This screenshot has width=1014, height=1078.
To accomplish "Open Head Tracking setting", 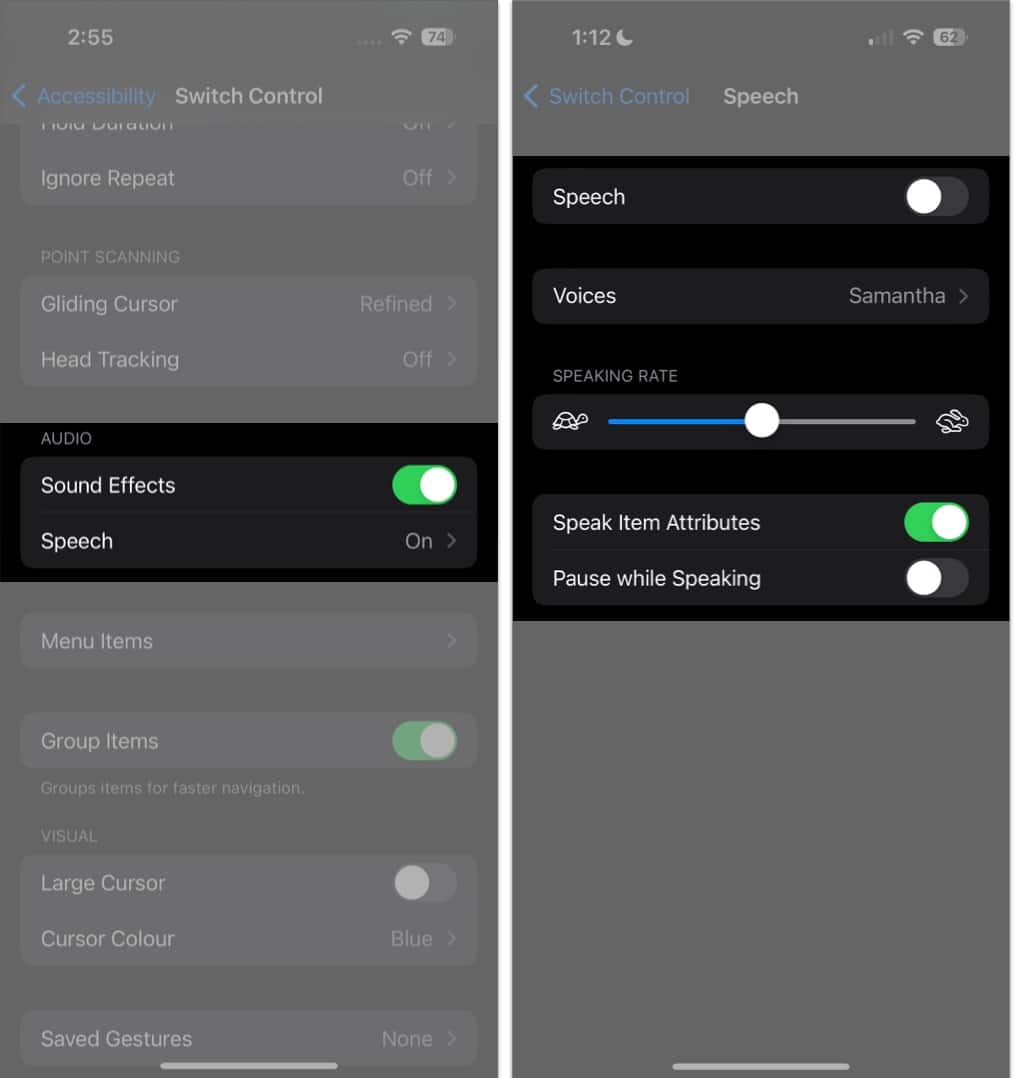I will pos(248,359).
